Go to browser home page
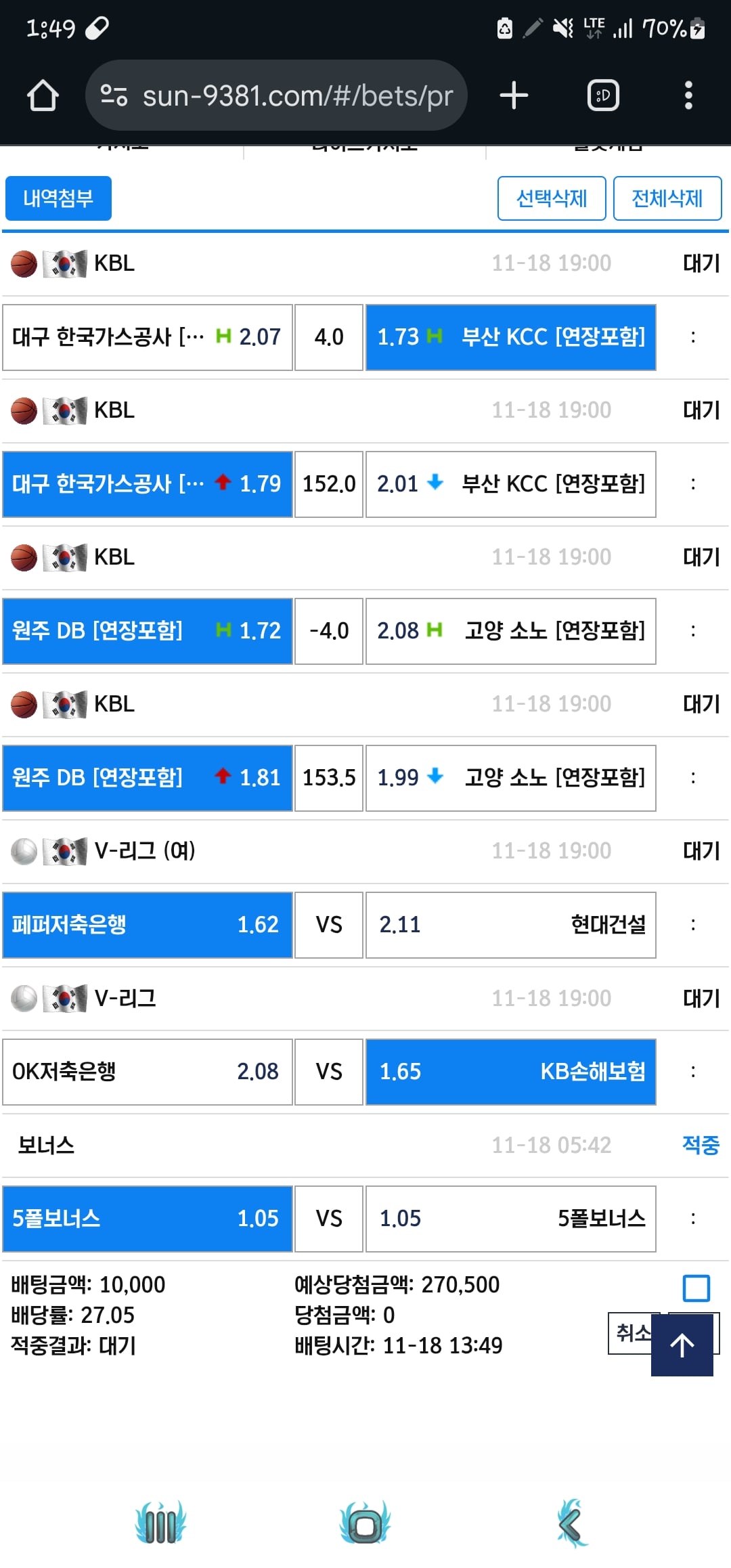The width and height of the screenshot is (731, 1568). pyautogui.click(x=43, y=95)
